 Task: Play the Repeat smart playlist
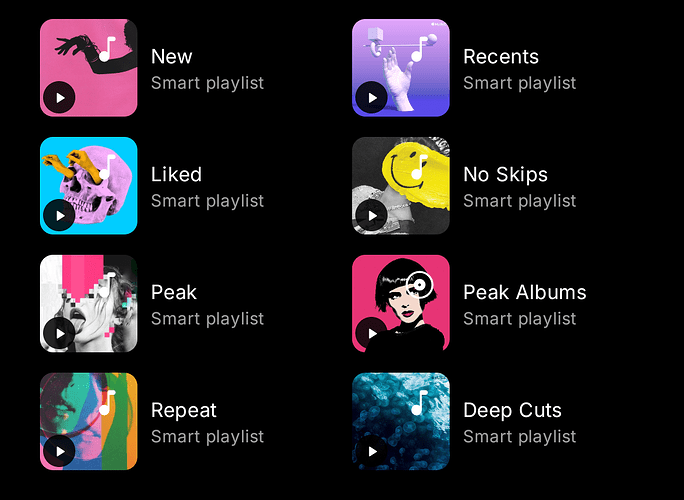(60, 451)
